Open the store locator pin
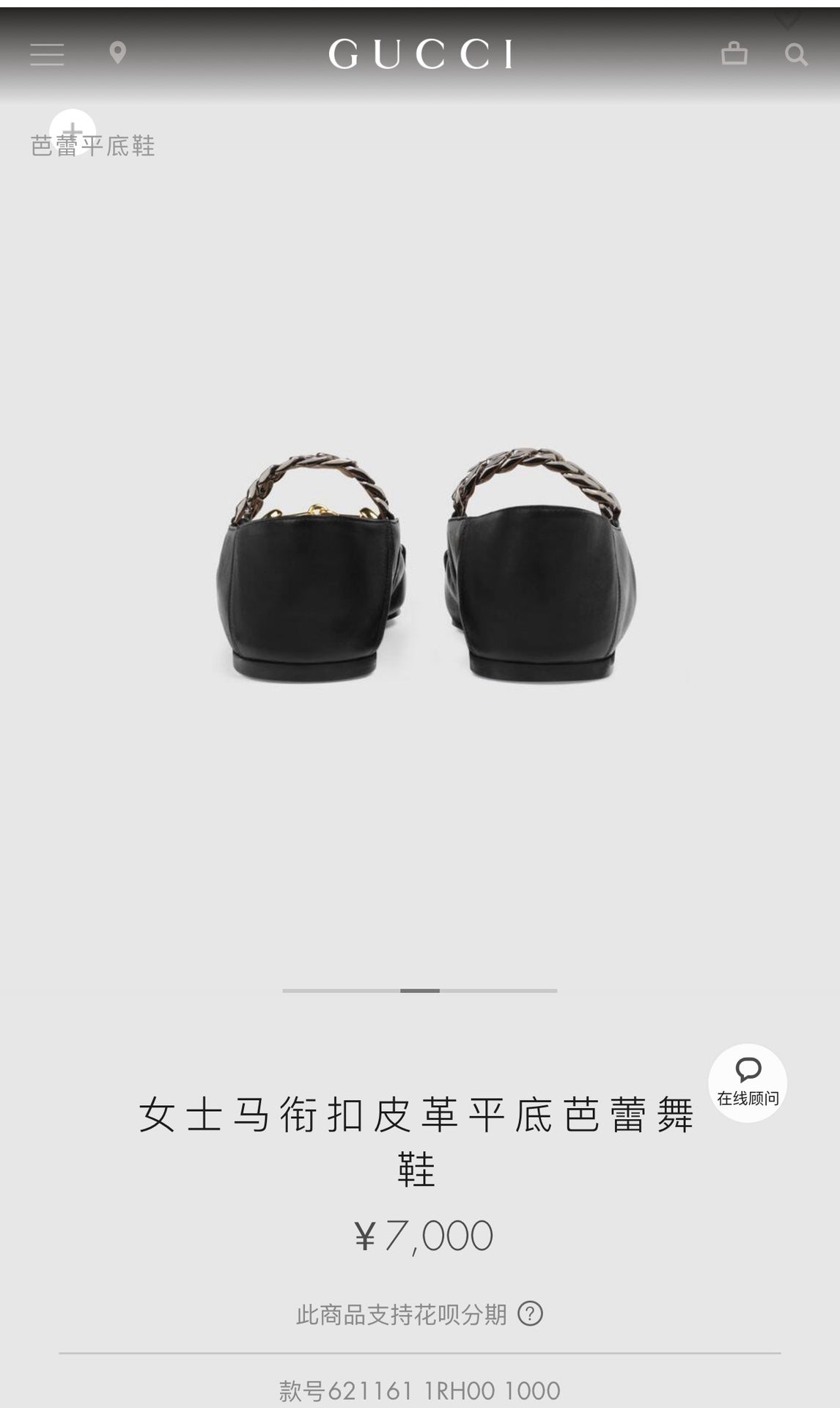The height and width of the screenshot is (1408, 840). 117,53
